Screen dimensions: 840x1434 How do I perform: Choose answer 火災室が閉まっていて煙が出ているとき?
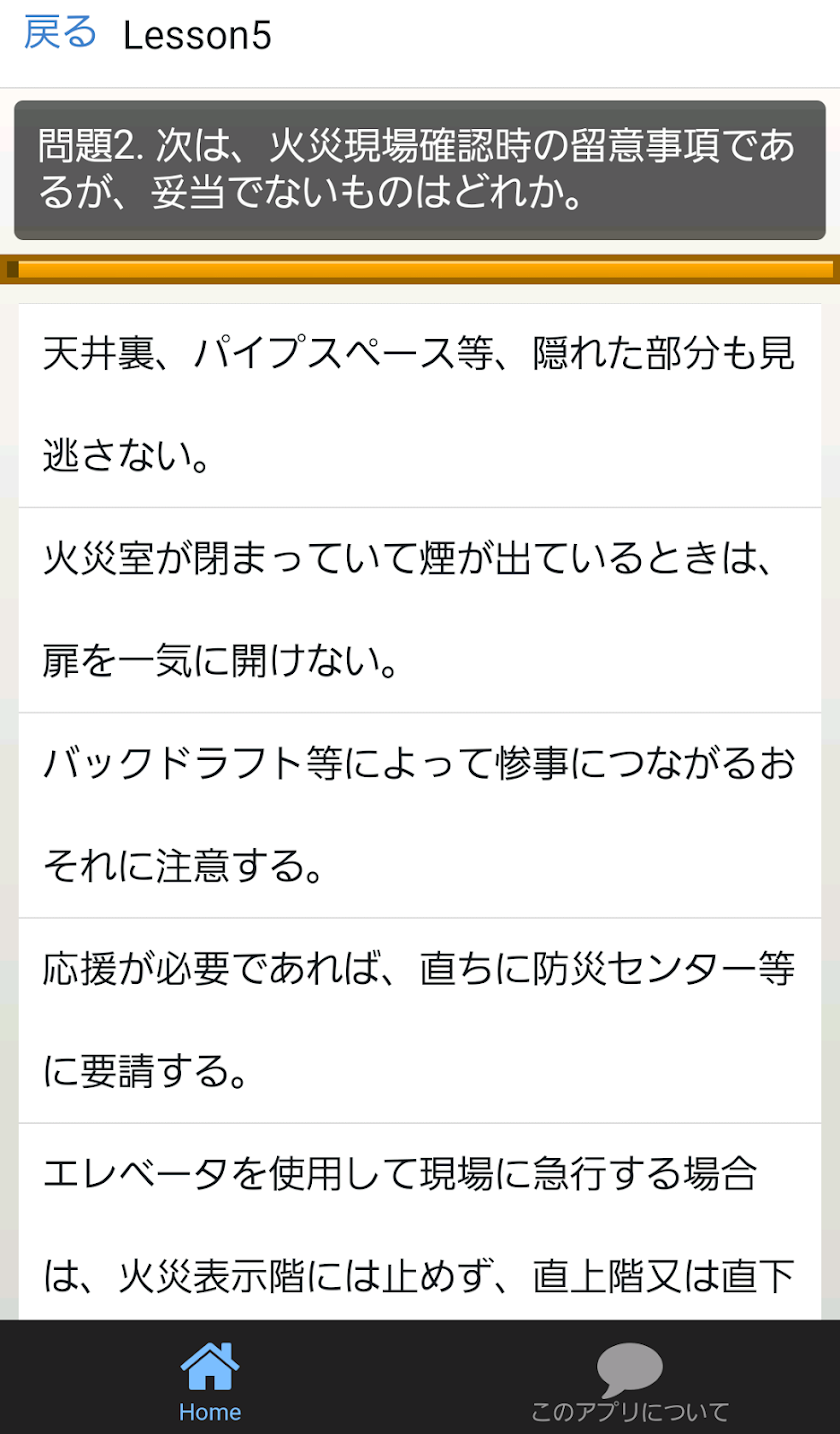pos(420,610)
